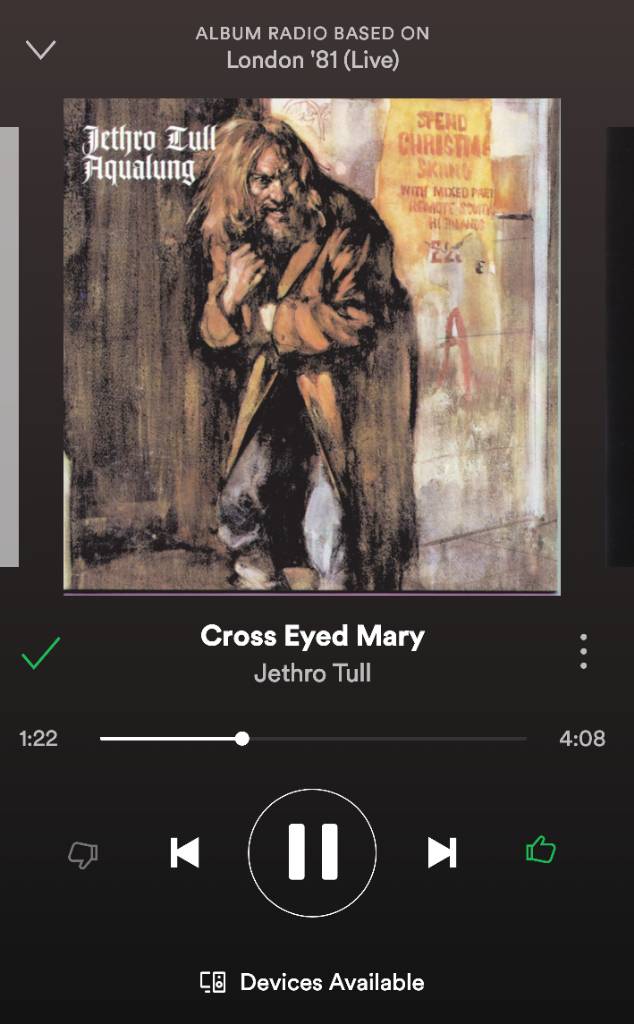Tap the thumbs up icon
Image resolution: width=634 pixels, height=1024 pixels.
[541, 851]
